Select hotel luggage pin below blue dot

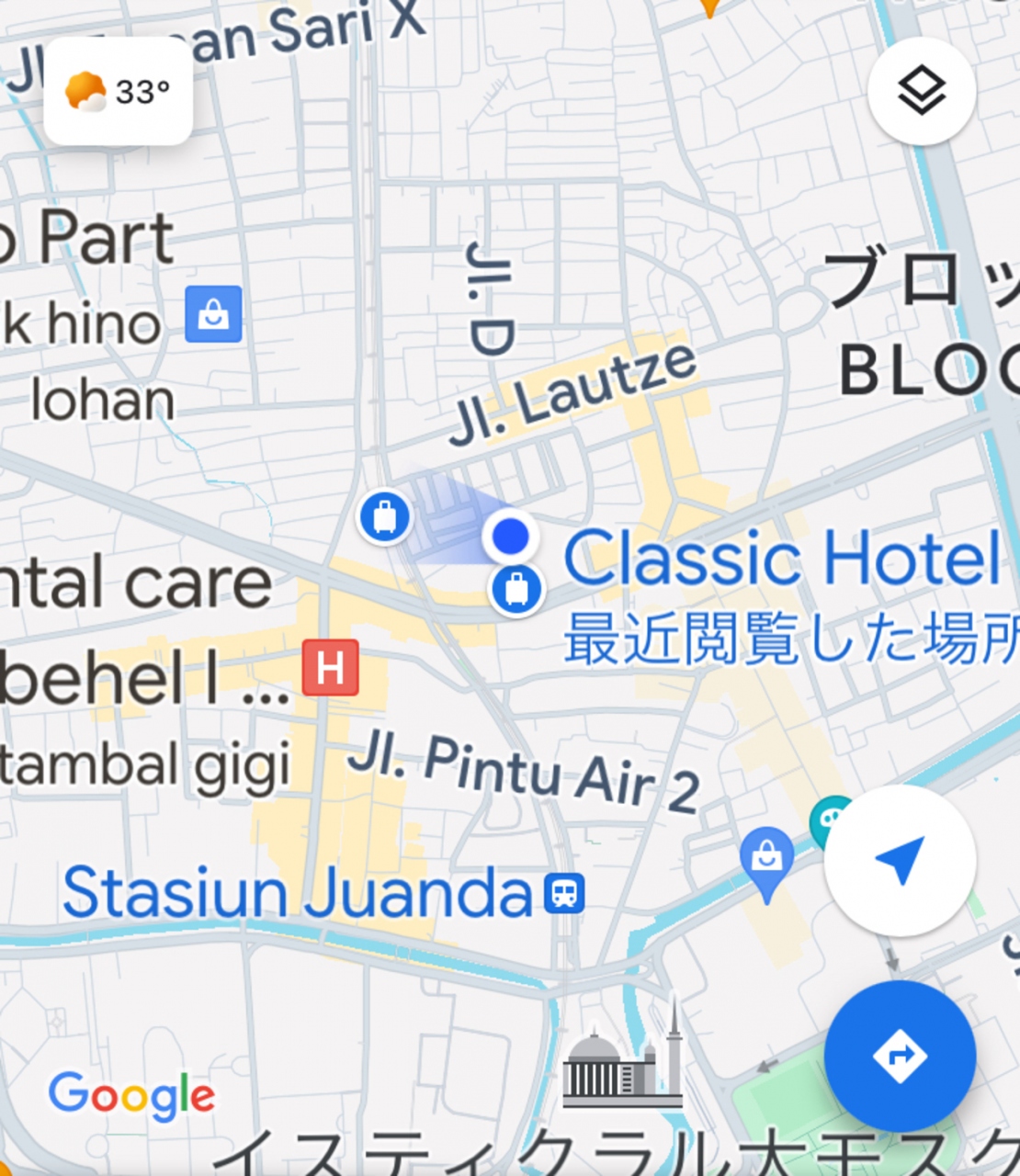pyautogui.click(x=517, y=588)
